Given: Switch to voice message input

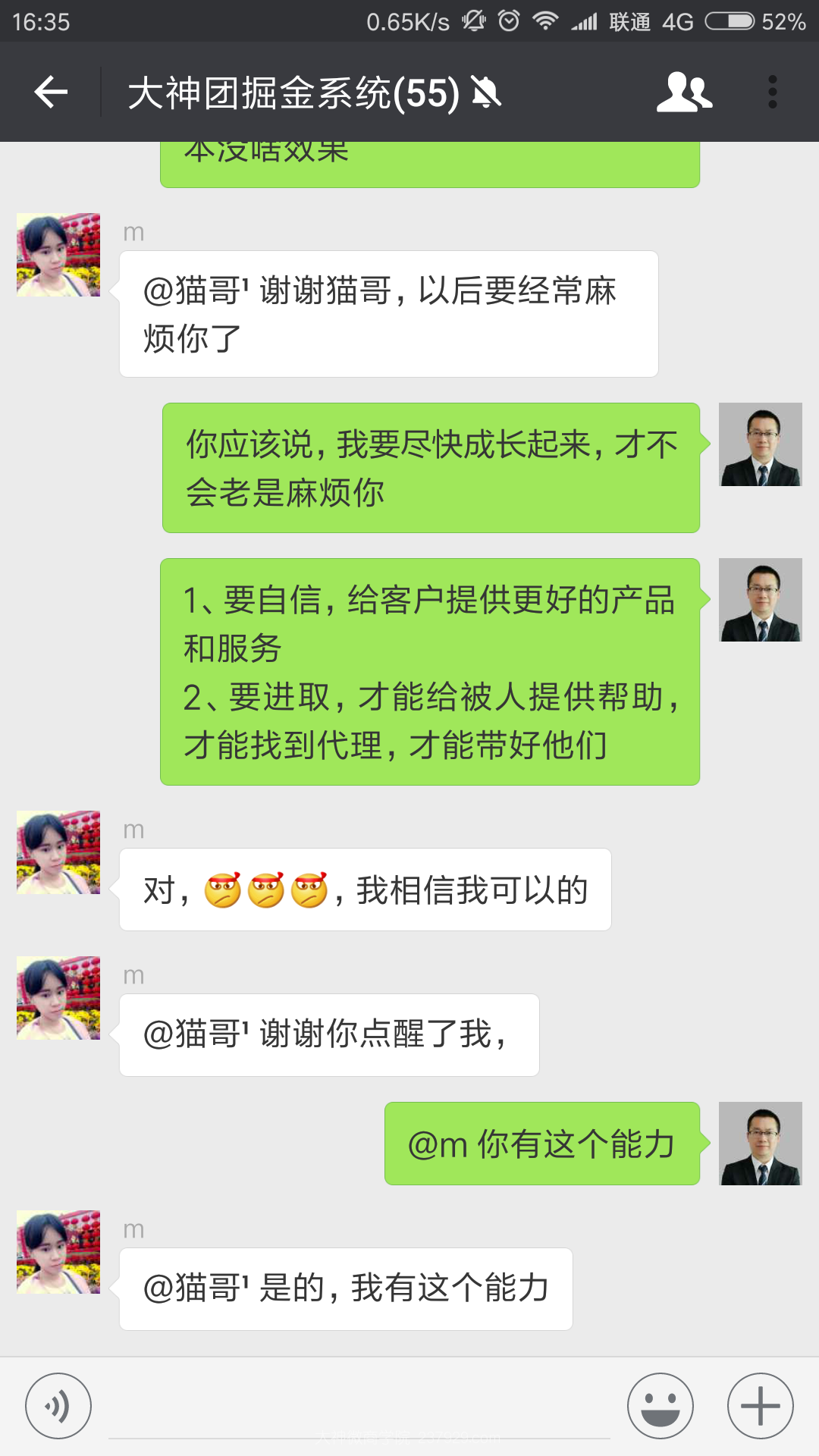Looking at the screenshot, I should 58,1406.
